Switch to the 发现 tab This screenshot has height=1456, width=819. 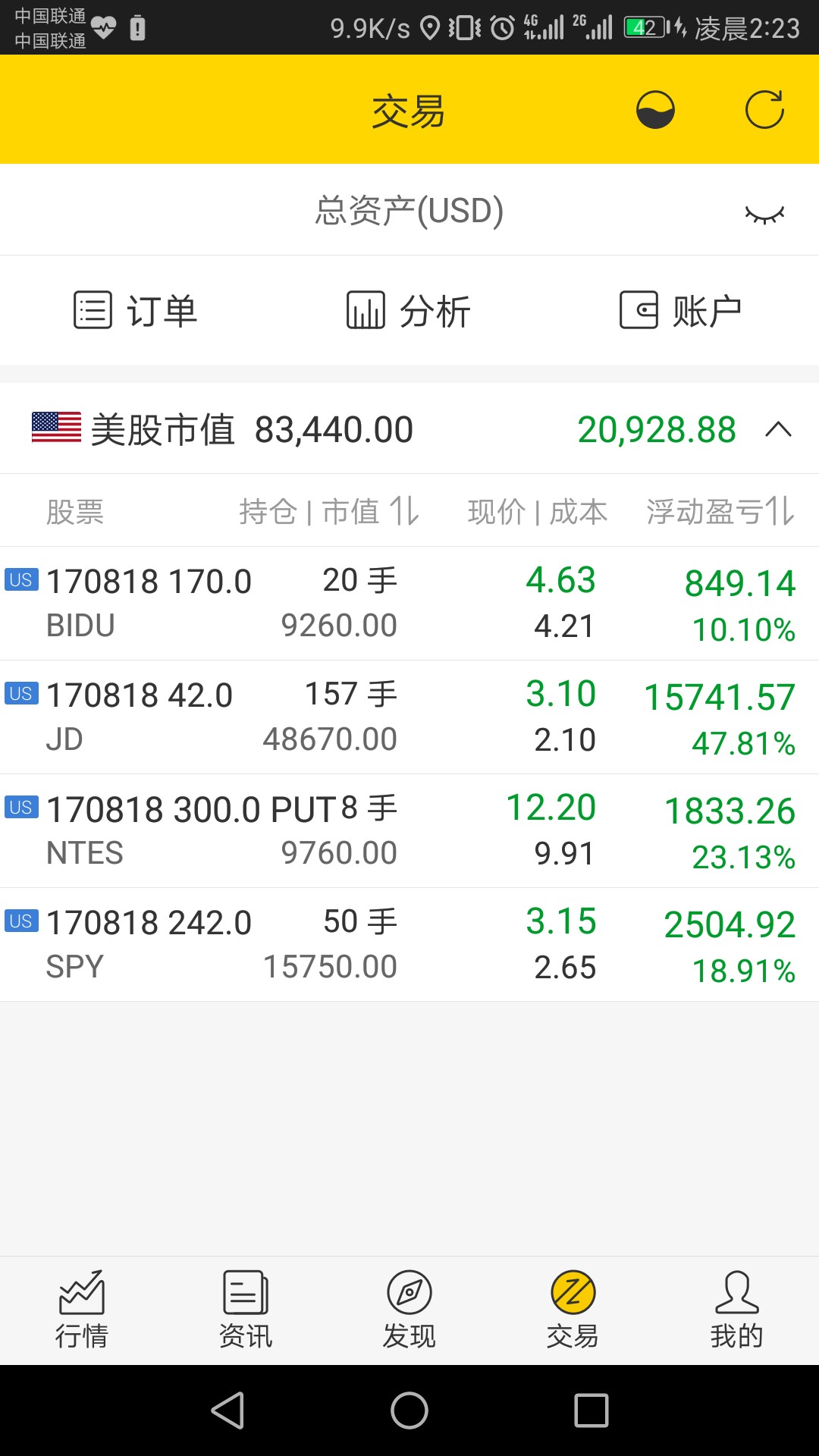tap(409, 1310)
